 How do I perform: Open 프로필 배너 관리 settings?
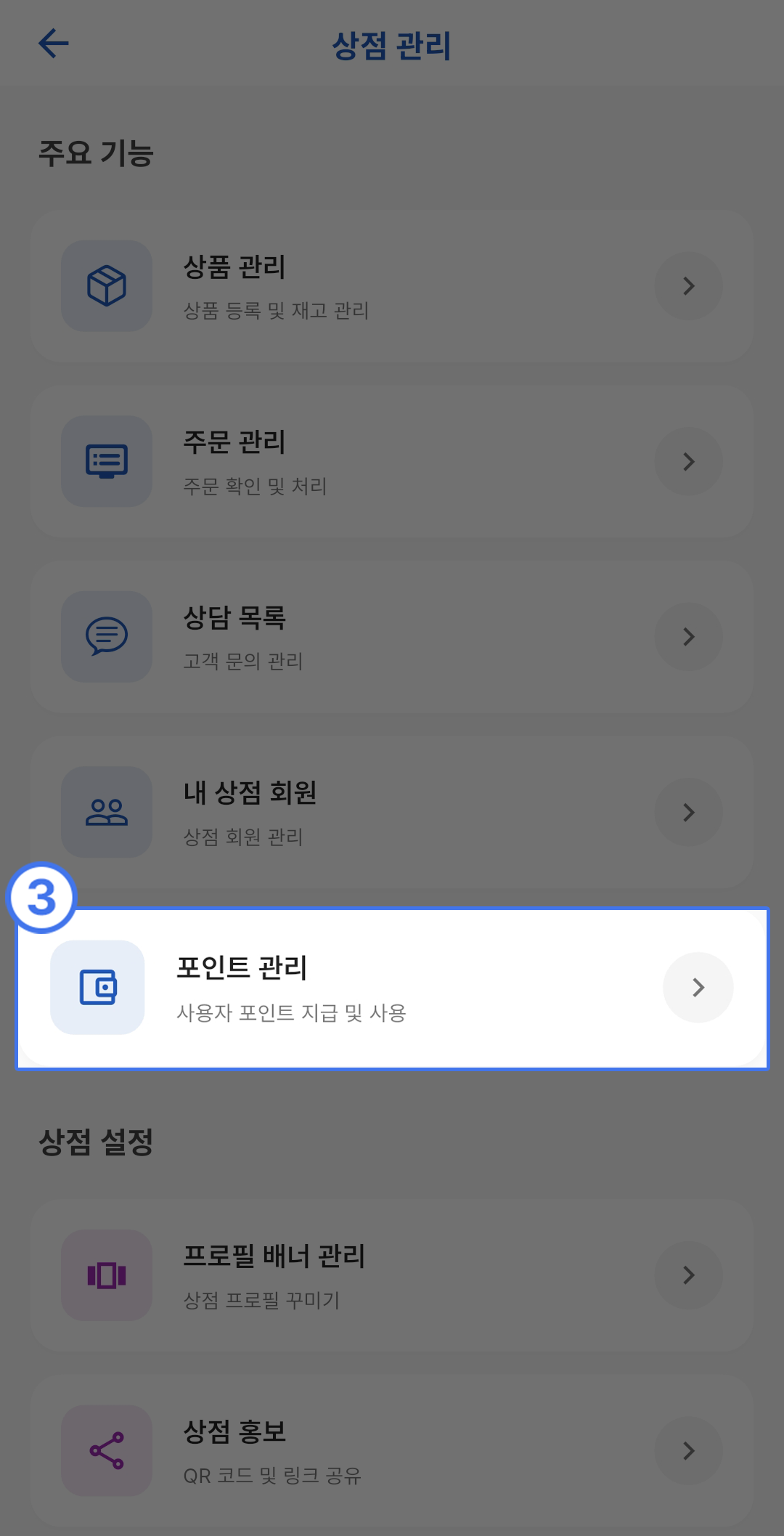(392, 1275)
